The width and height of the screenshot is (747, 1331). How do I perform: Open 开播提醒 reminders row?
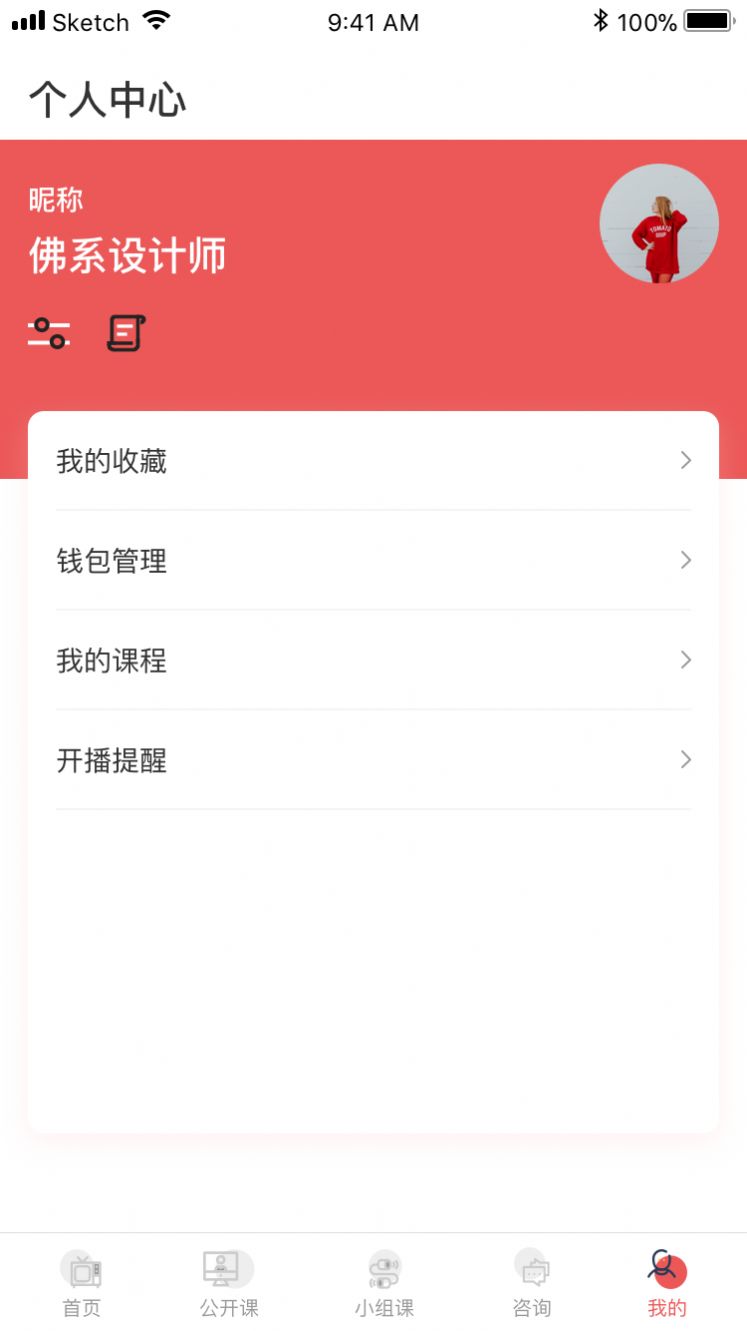point(373,761)
